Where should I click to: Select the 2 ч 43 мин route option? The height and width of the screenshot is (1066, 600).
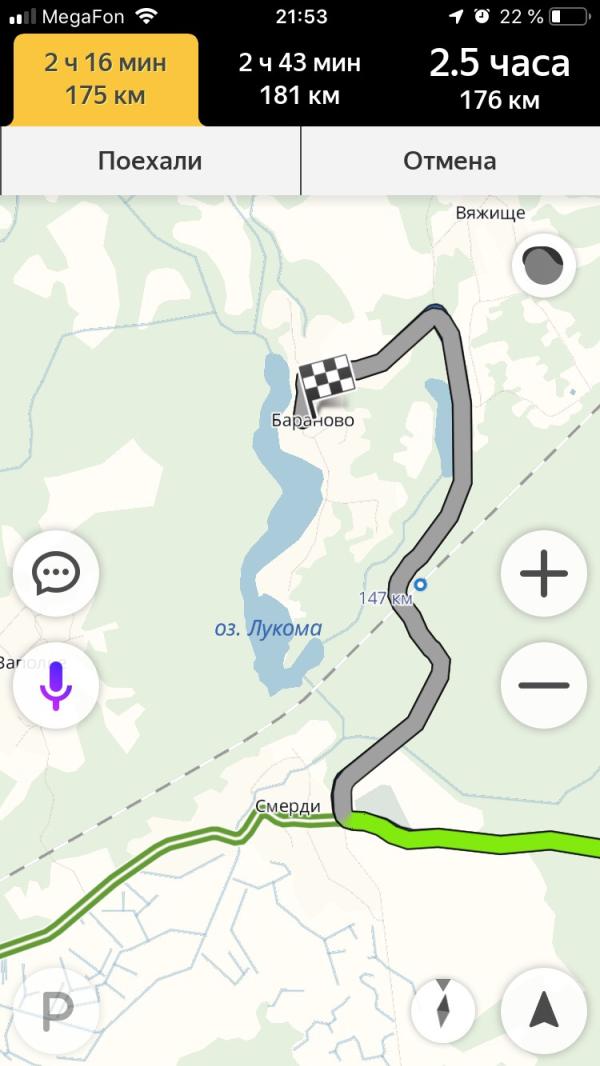pos(299,79)
